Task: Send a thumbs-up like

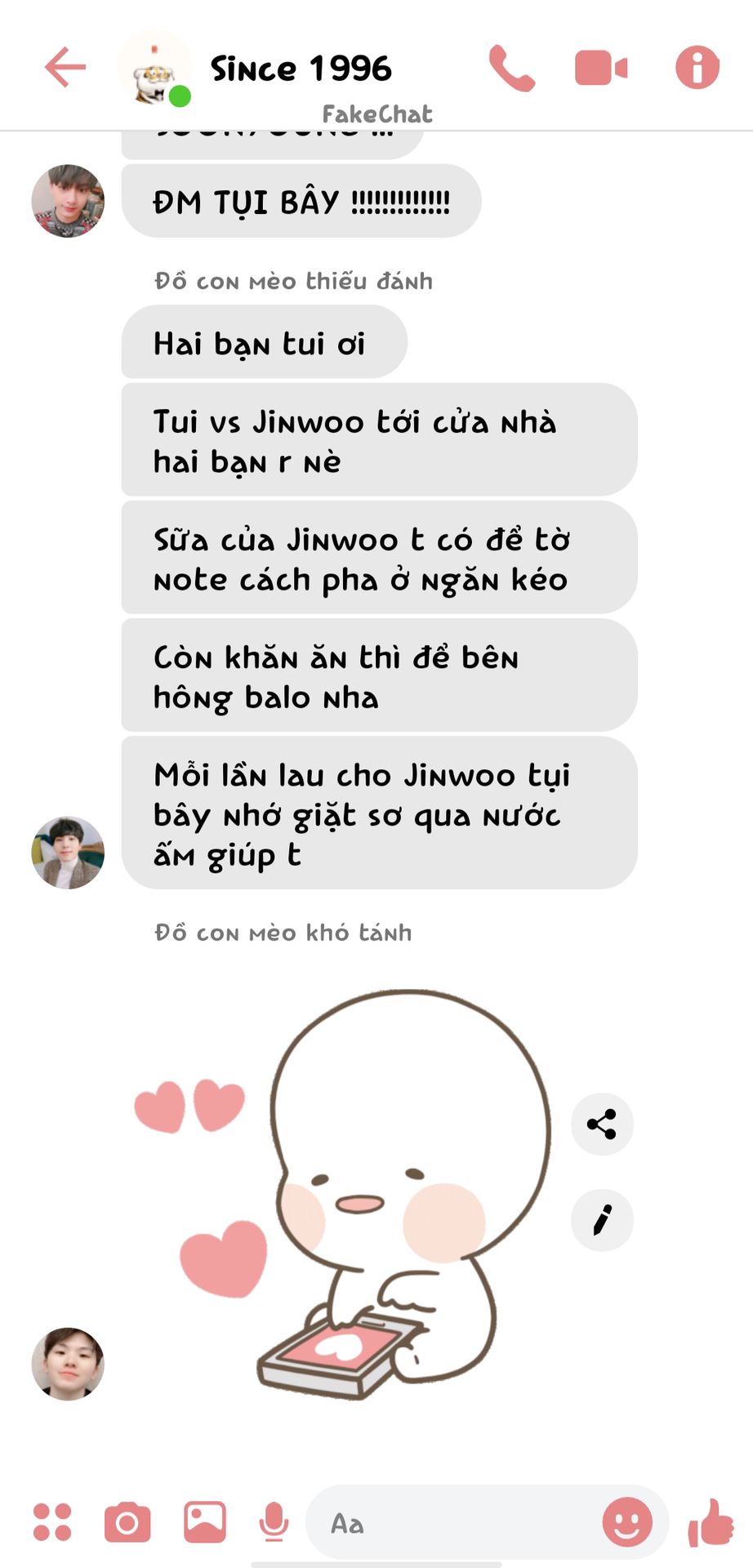Action: (x=711, y=1522)
